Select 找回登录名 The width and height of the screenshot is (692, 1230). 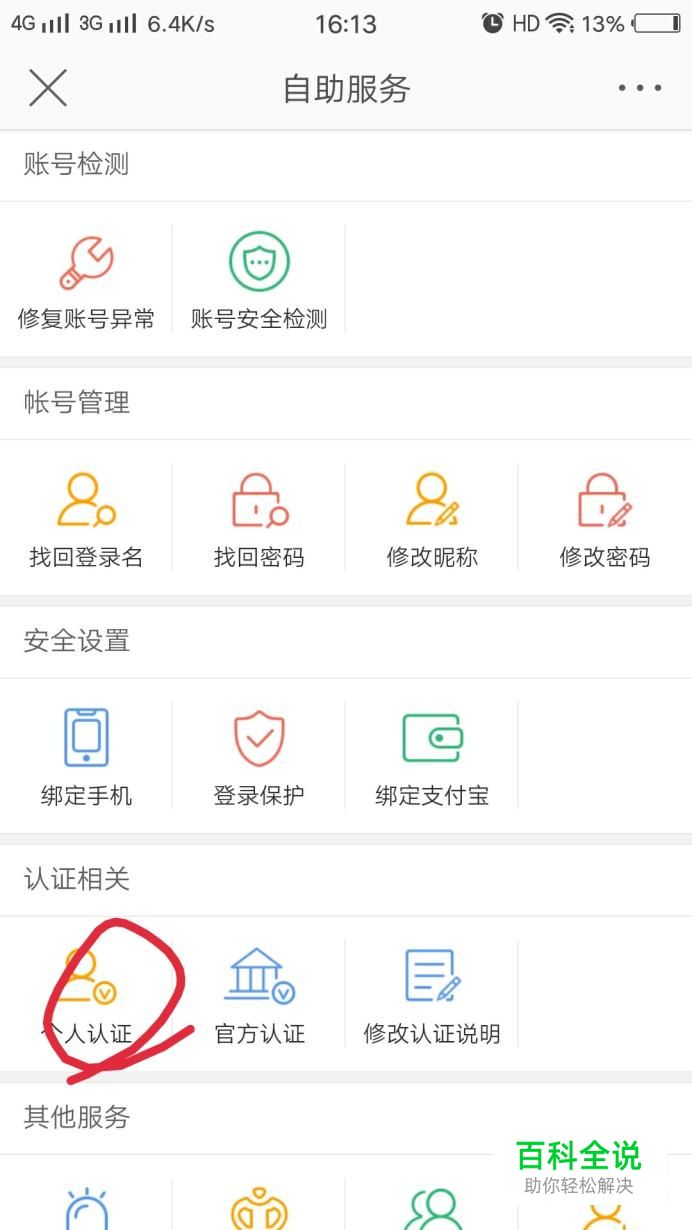coord(86,518)
